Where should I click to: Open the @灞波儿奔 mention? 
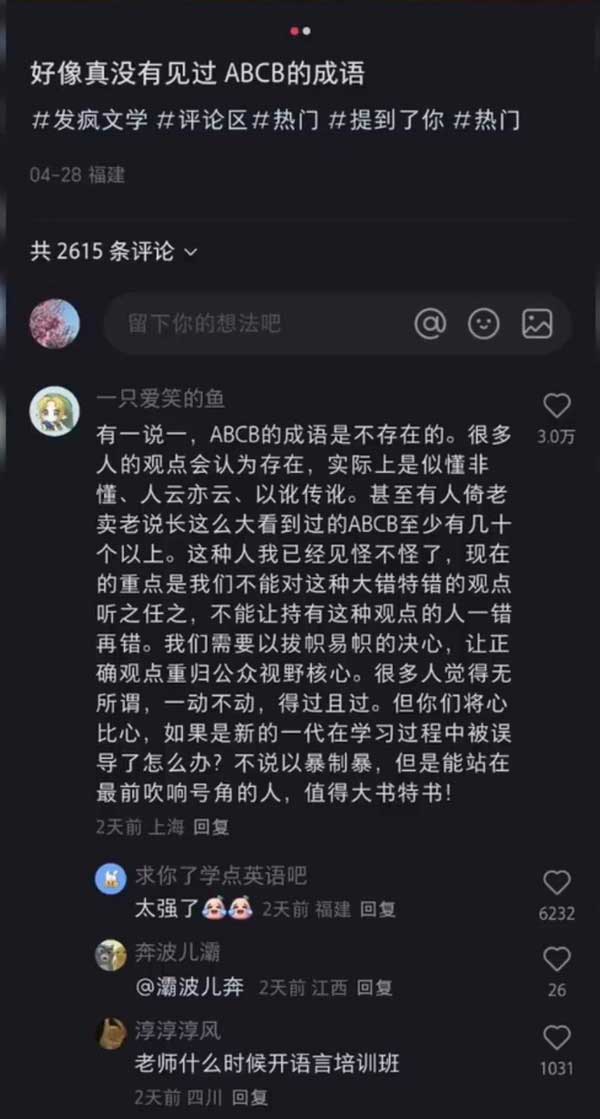[x=190, y=987]
